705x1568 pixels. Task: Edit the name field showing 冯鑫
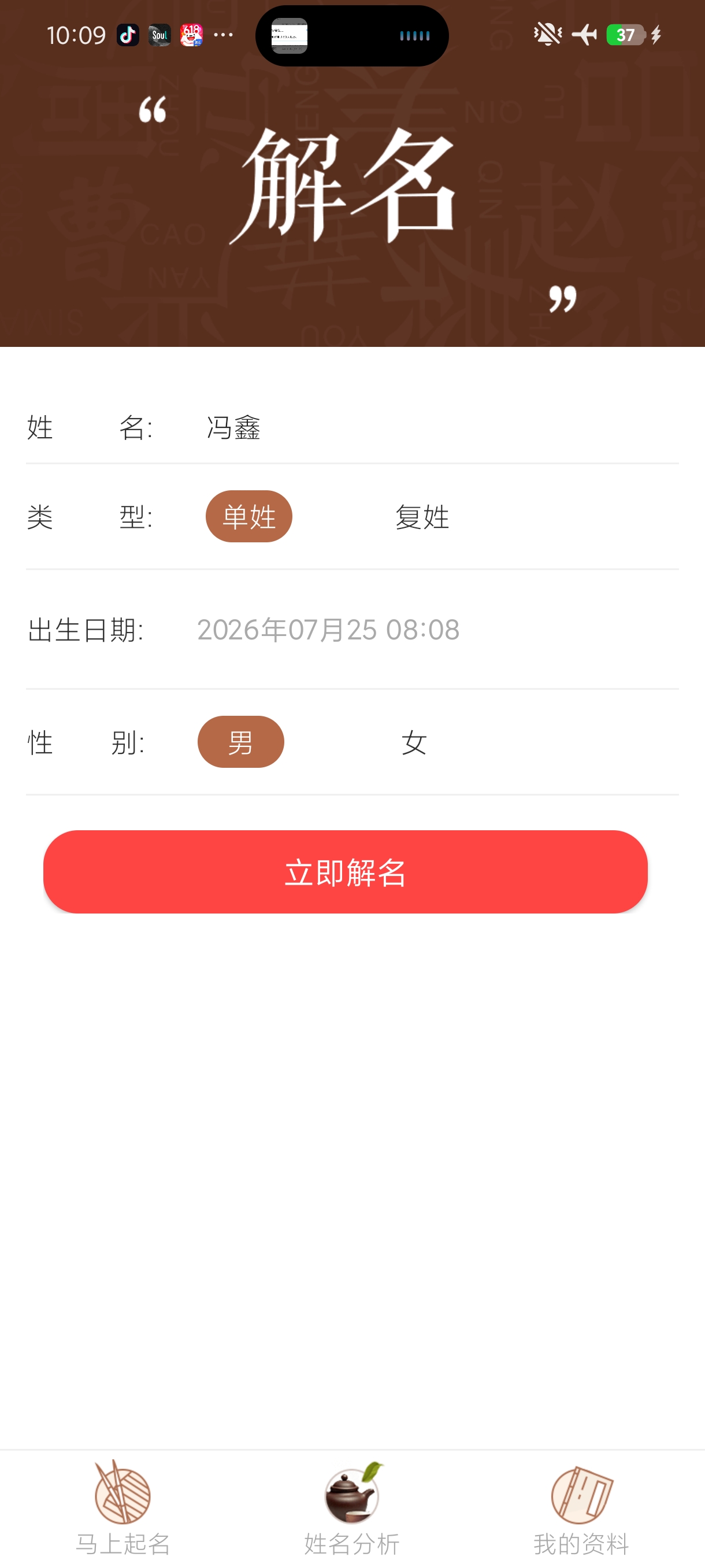[441, 427]
